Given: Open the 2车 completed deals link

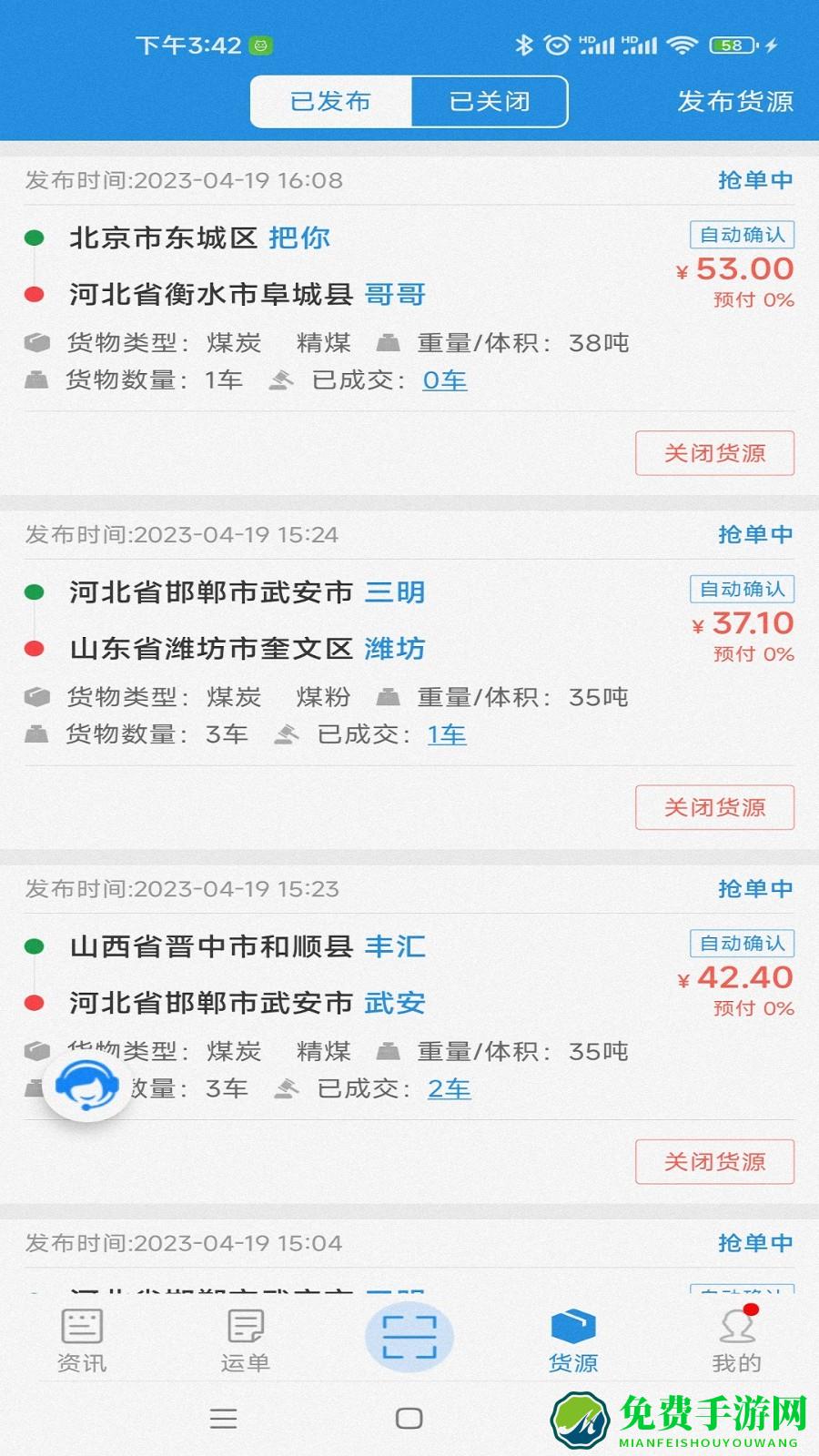Looking at the screenshot, I should [450, 1088].
